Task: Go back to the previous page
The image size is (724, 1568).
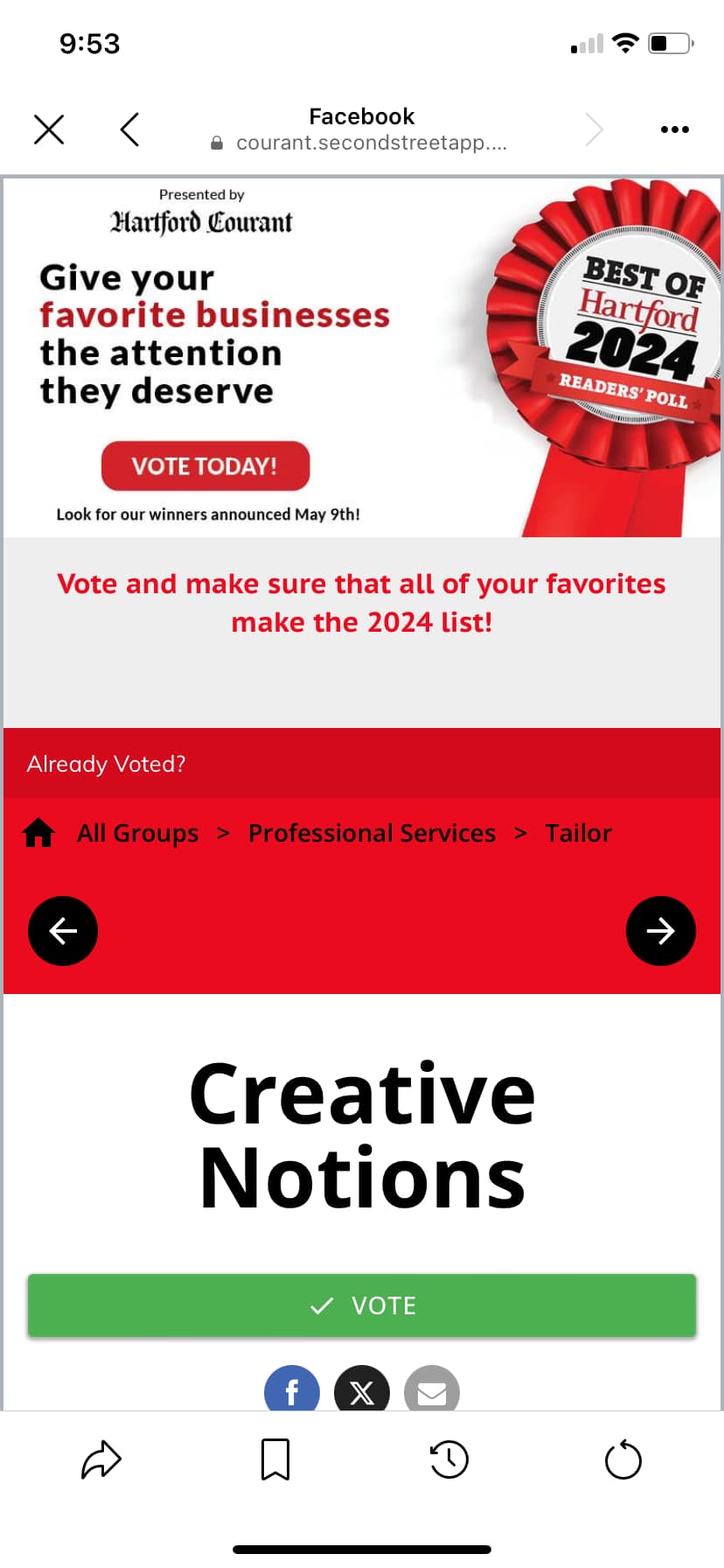Action: [x=129, y=129]
